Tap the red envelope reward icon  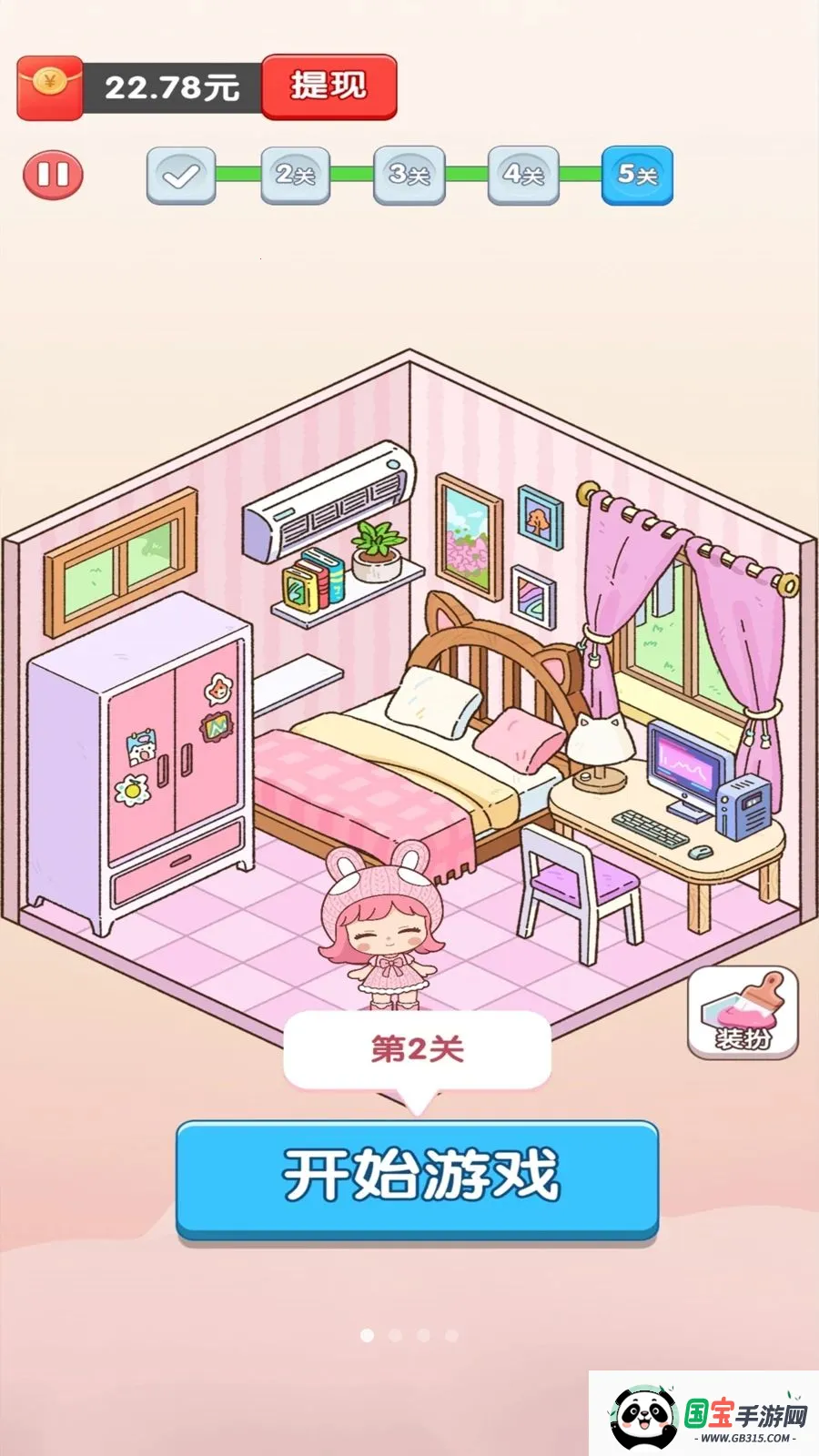pyautogui.click(x=49, y=86)
